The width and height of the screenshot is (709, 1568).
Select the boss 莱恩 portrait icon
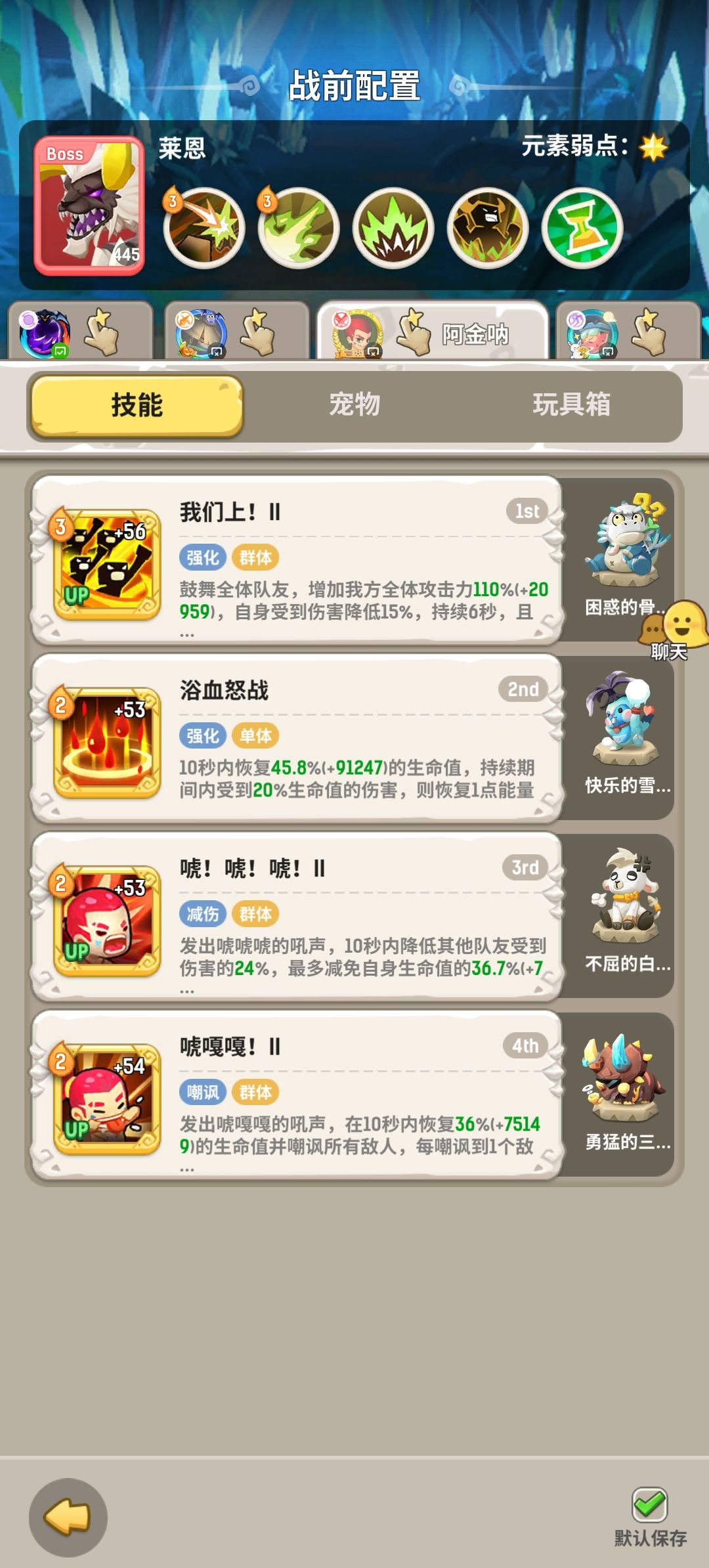90,205
